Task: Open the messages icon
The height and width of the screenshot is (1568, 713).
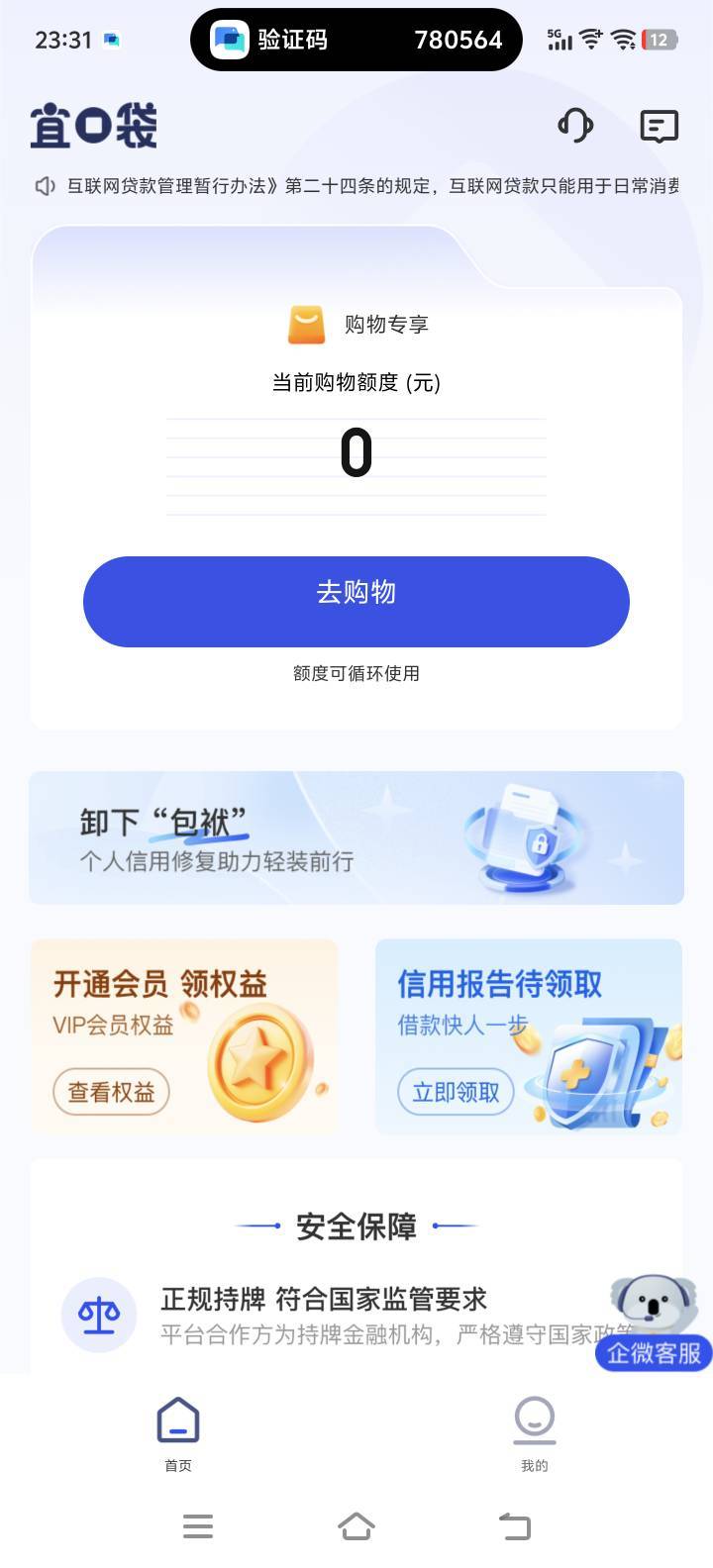Action: (659, 126)
